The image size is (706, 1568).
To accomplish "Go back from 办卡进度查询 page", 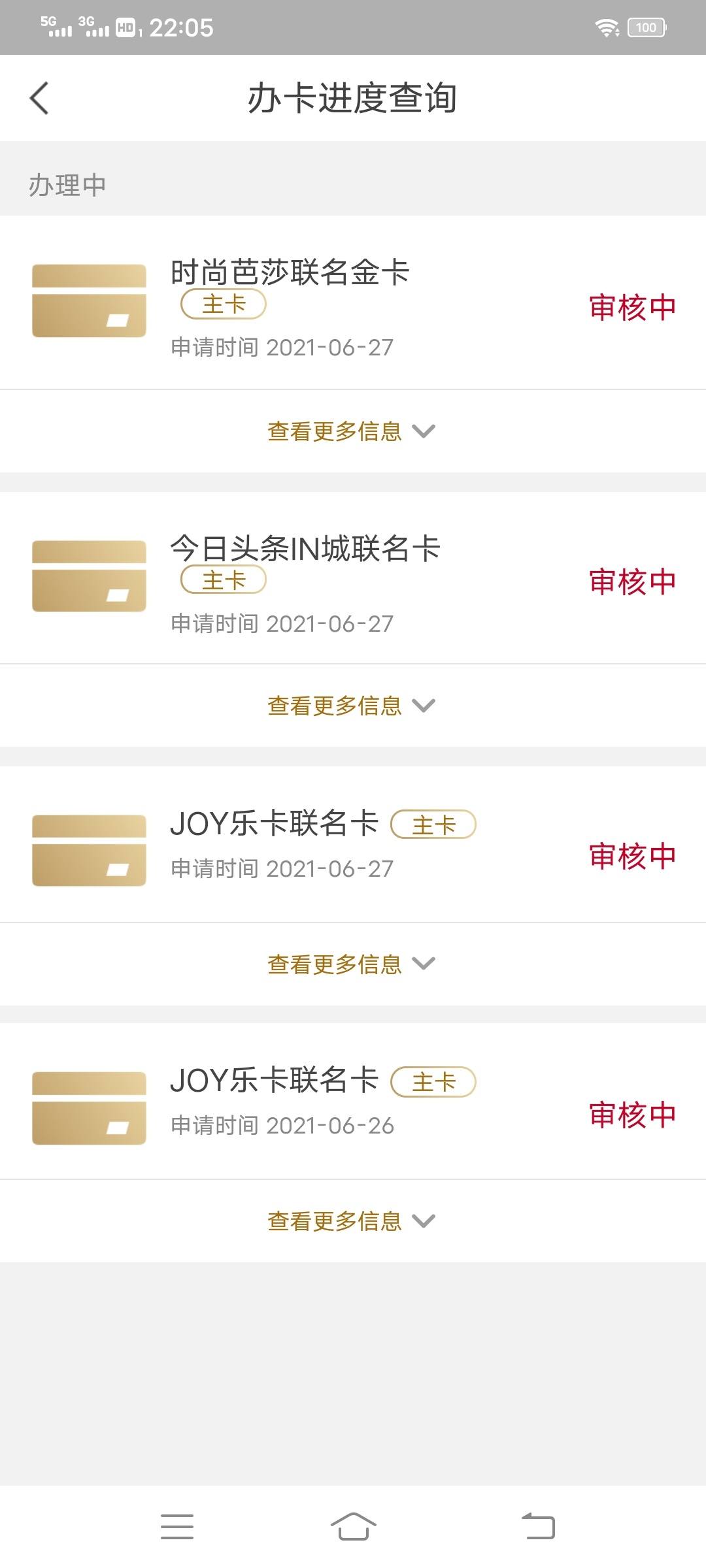I will 39,98.
